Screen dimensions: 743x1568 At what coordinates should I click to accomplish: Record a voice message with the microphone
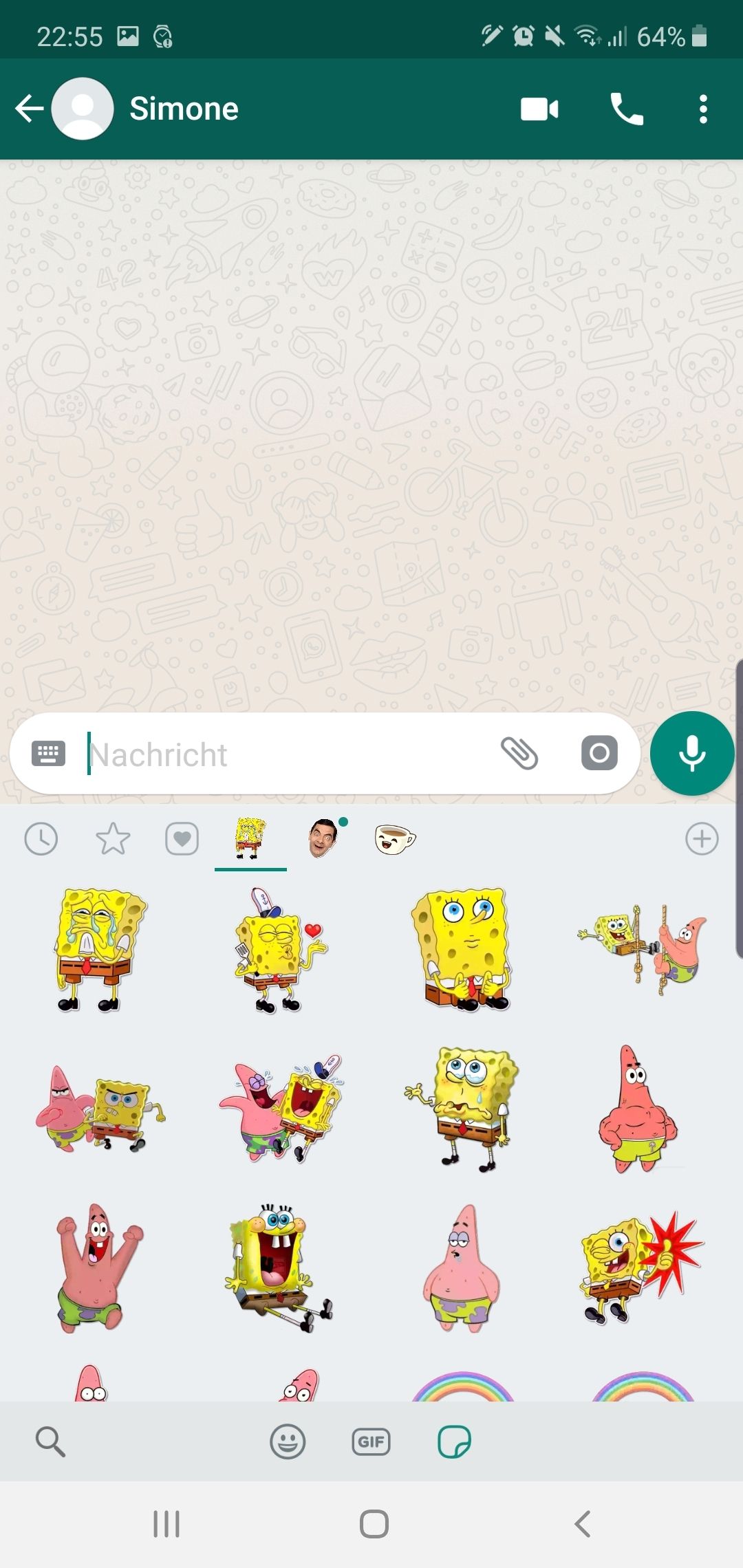[x=691, y=754]
